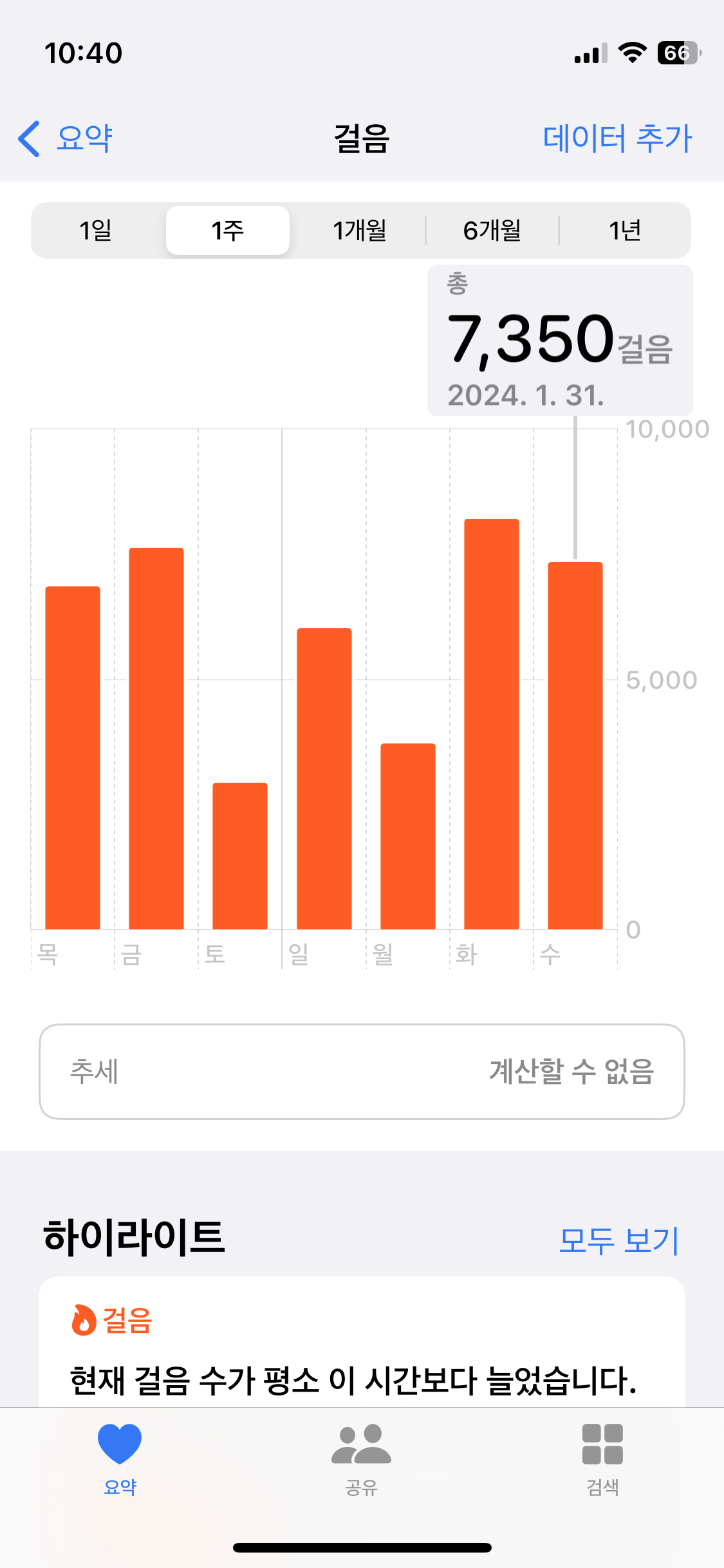Switch to the 1일 view
The height and width of the screenshot is (1568, 724).
[96, 230]
